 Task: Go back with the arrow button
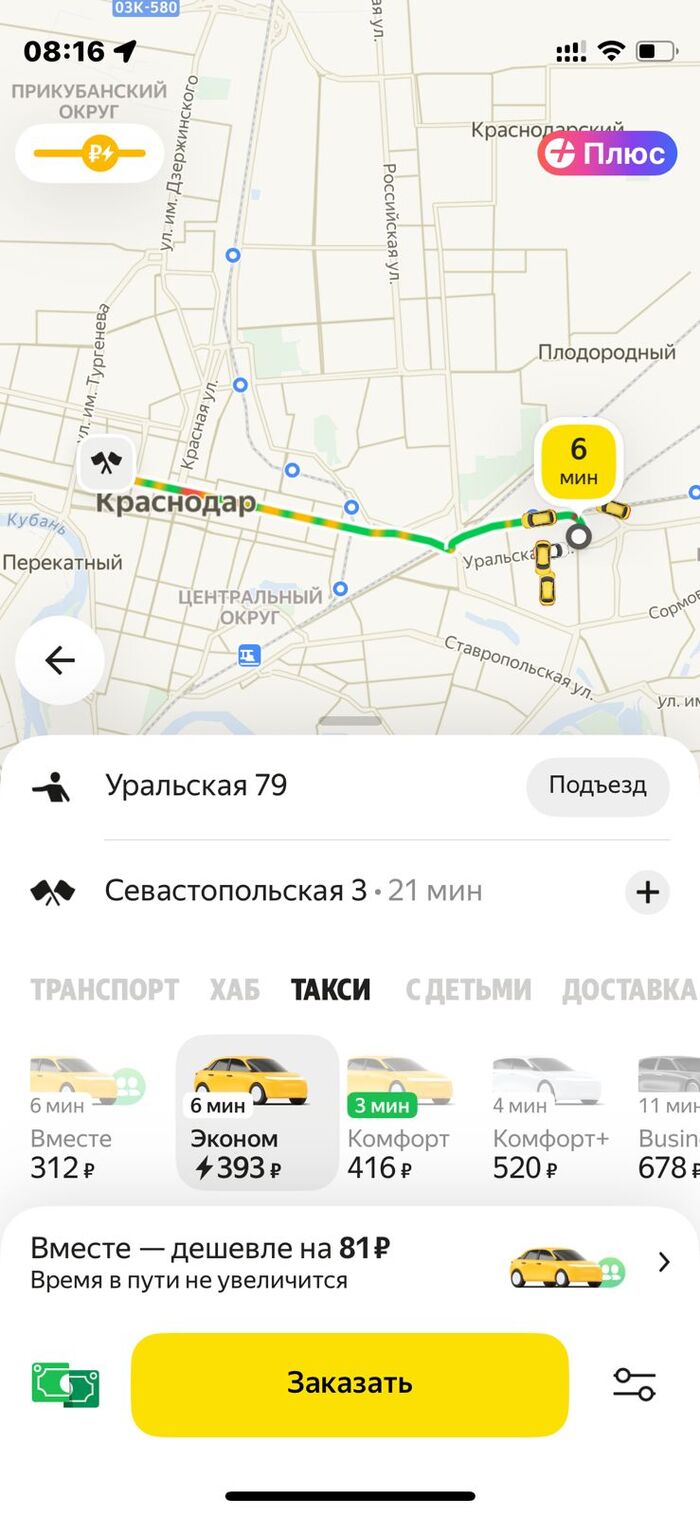[x=60, y=660]
